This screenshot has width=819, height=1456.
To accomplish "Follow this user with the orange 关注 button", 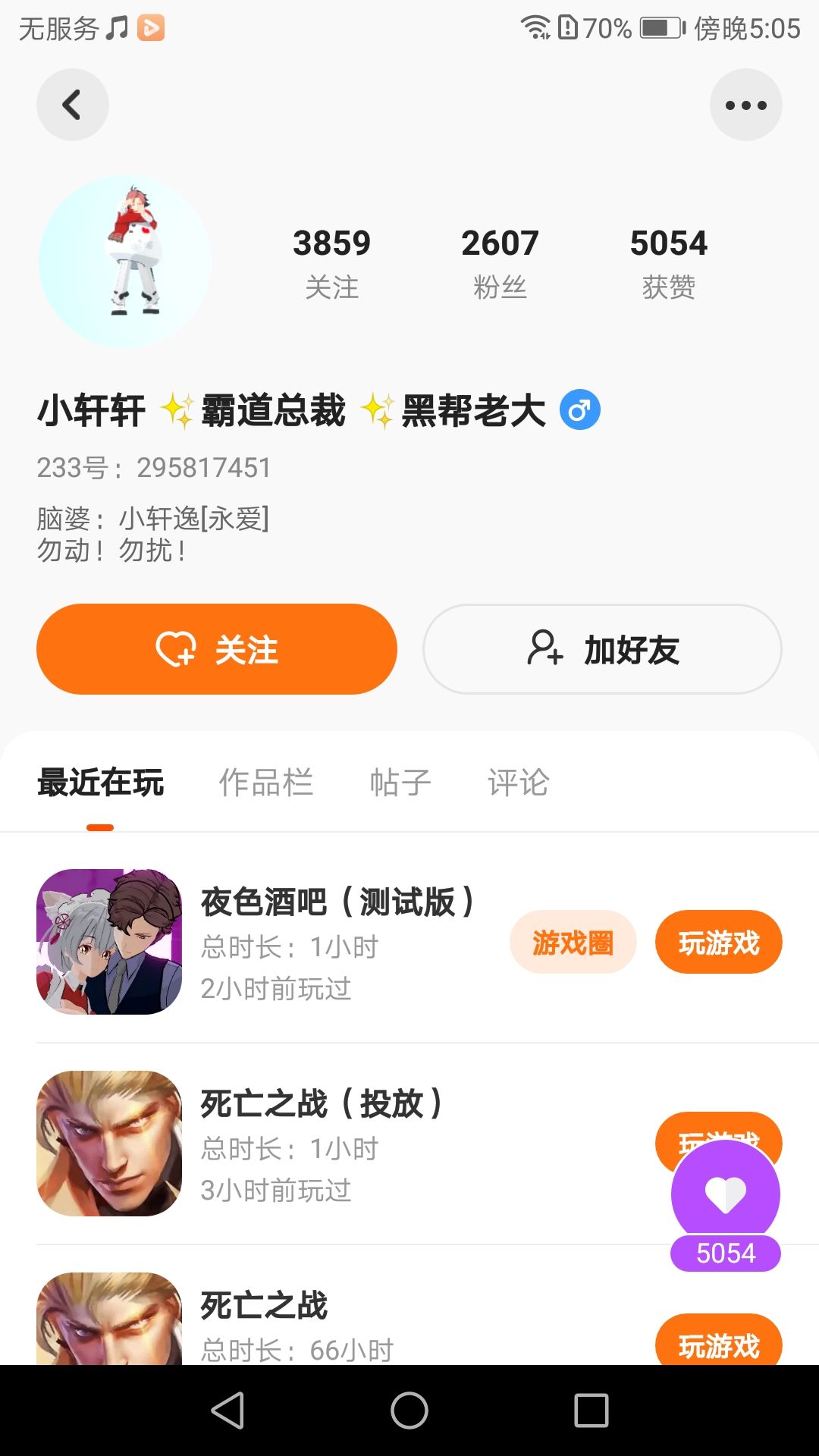I will click(x=217, y=649).
